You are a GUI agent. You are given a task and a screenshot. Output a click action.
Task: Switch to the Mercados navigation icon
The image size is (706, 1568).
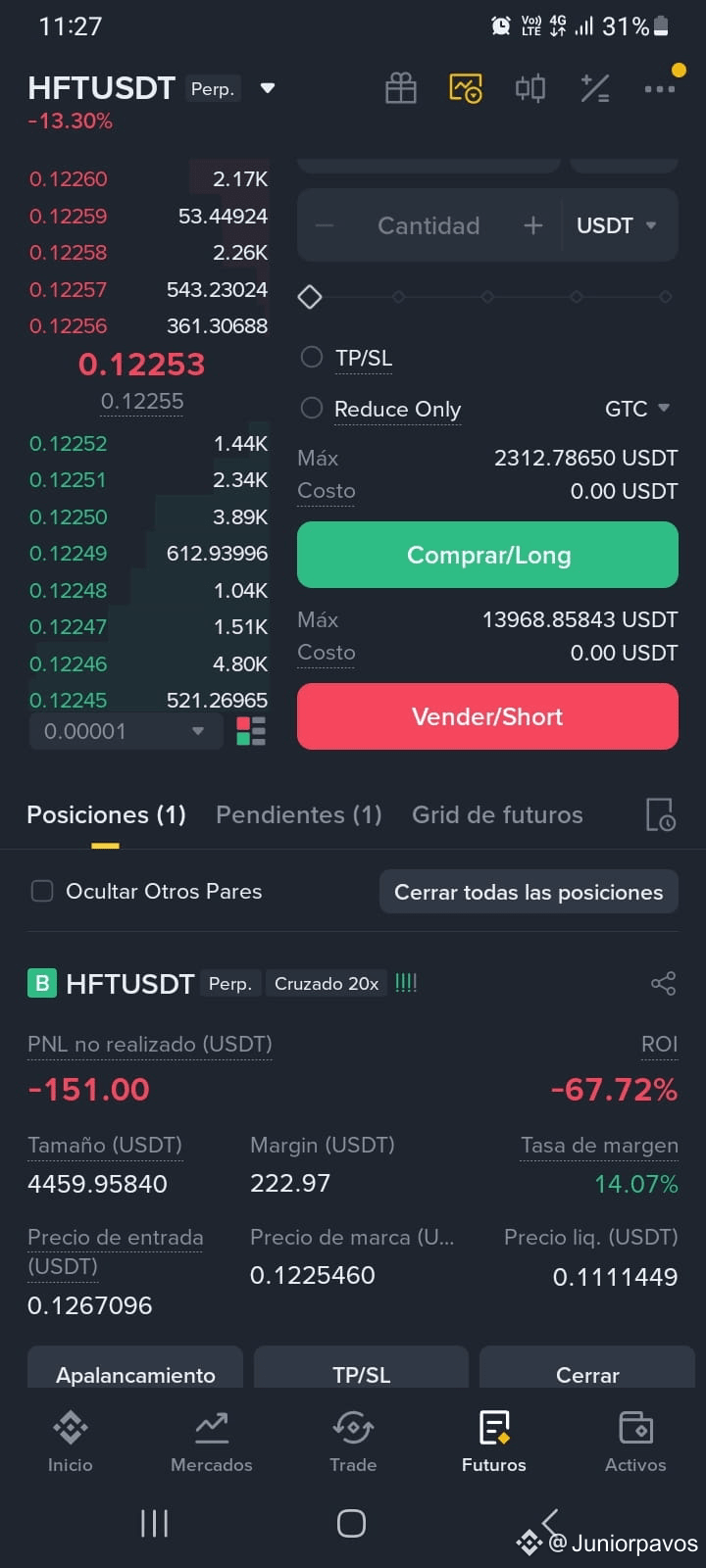[211, 1441]
